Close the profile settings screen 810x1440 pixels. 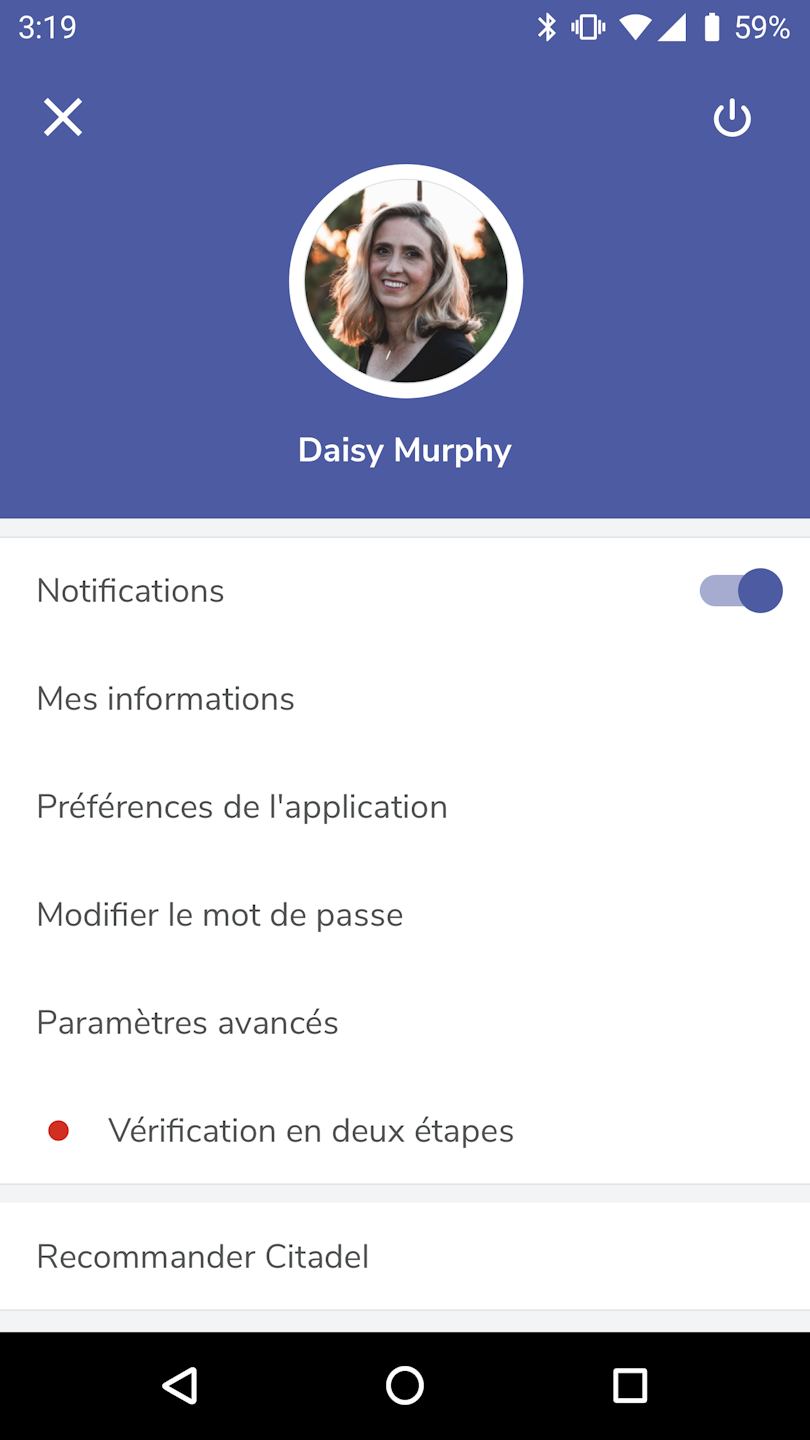click(x=62, y=118)
